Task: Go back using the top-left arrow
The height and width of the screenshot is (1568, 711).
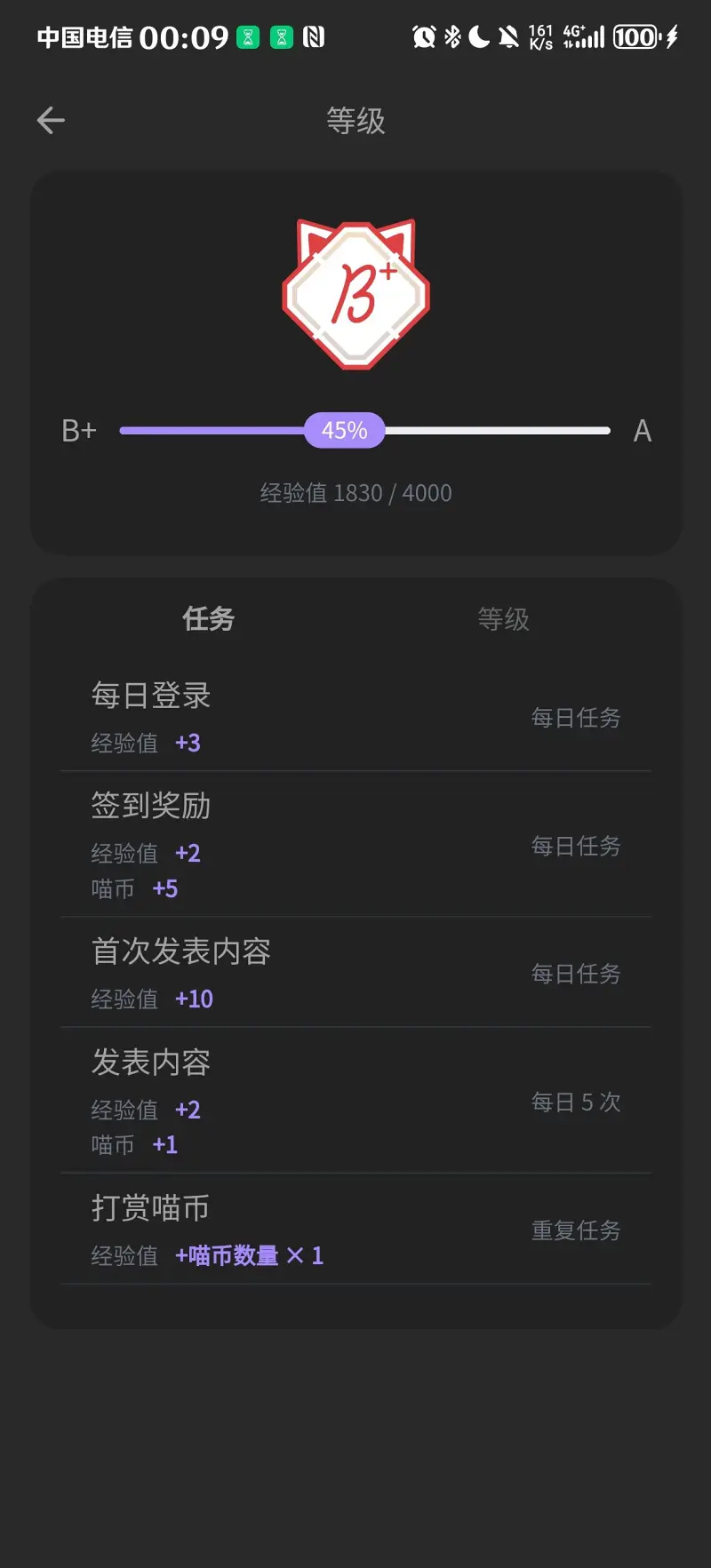Action: click(51, 120)
